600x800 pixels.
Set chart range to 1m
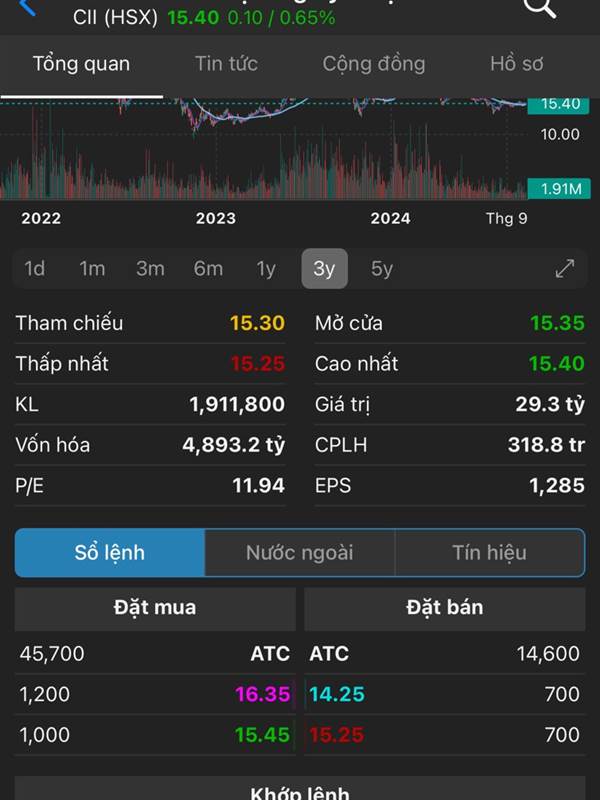point(92,269)
